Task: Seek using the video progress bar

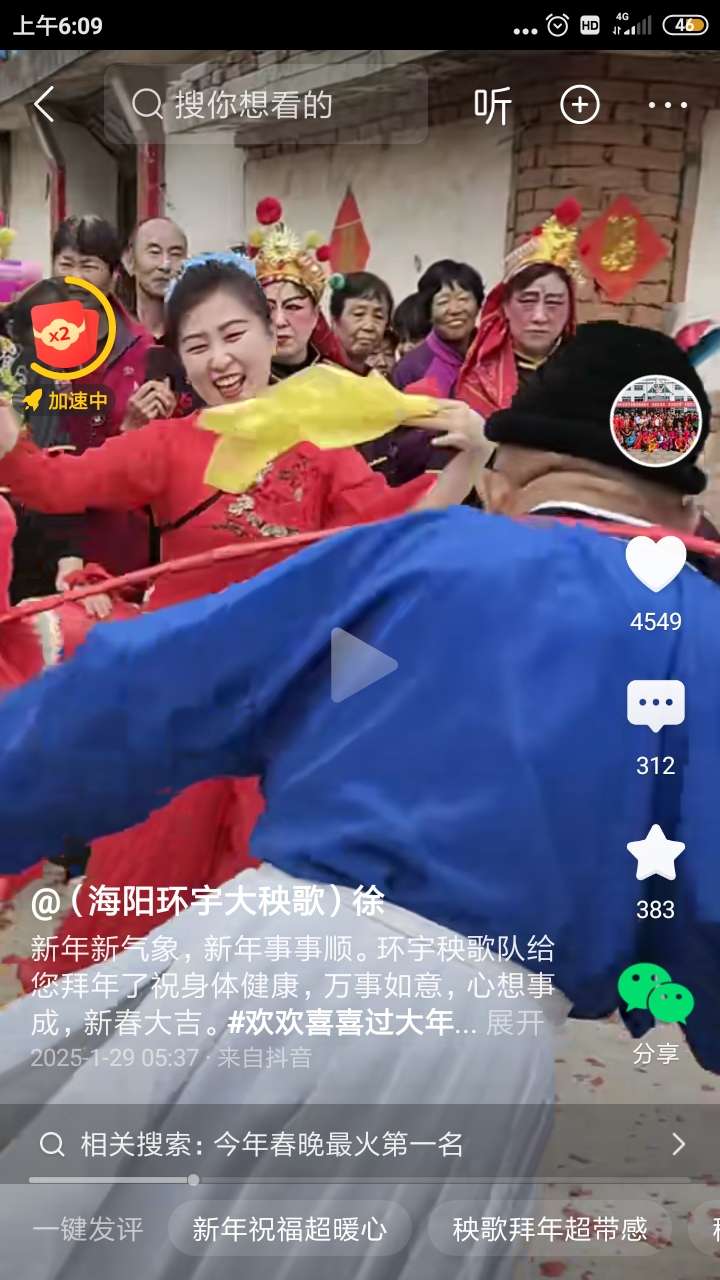Action: pyautogui.click(x=360, y=1180)
